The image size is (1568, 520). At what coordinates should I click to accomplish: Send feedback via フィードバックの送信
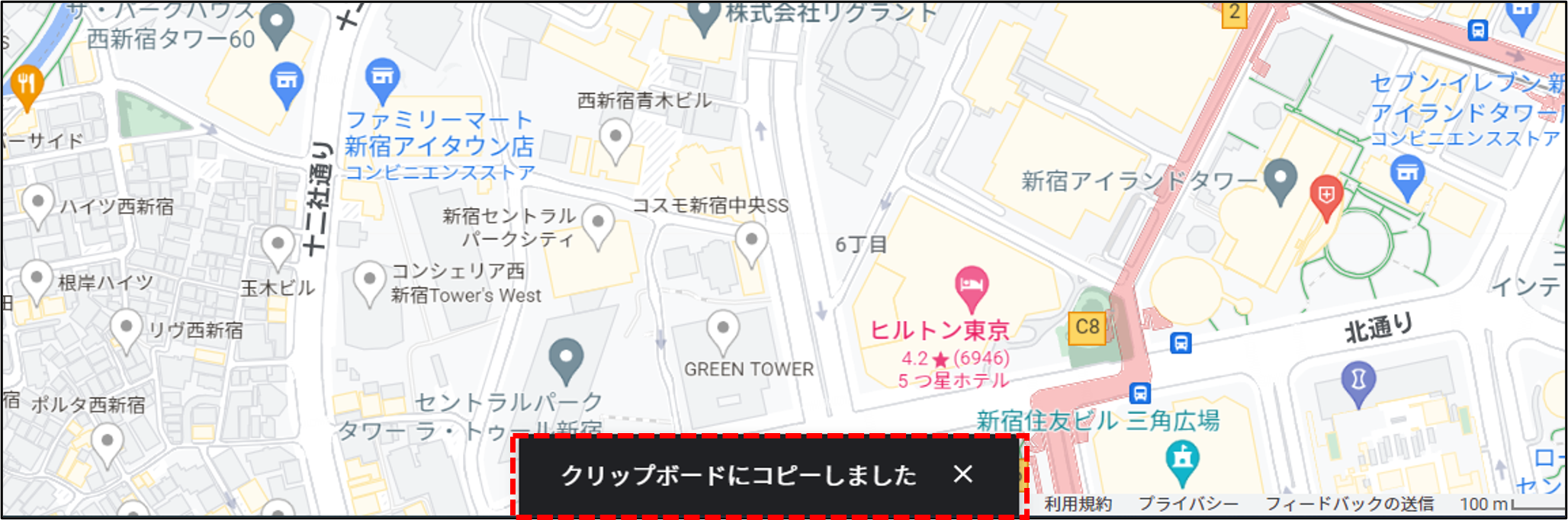(1349, 504)
